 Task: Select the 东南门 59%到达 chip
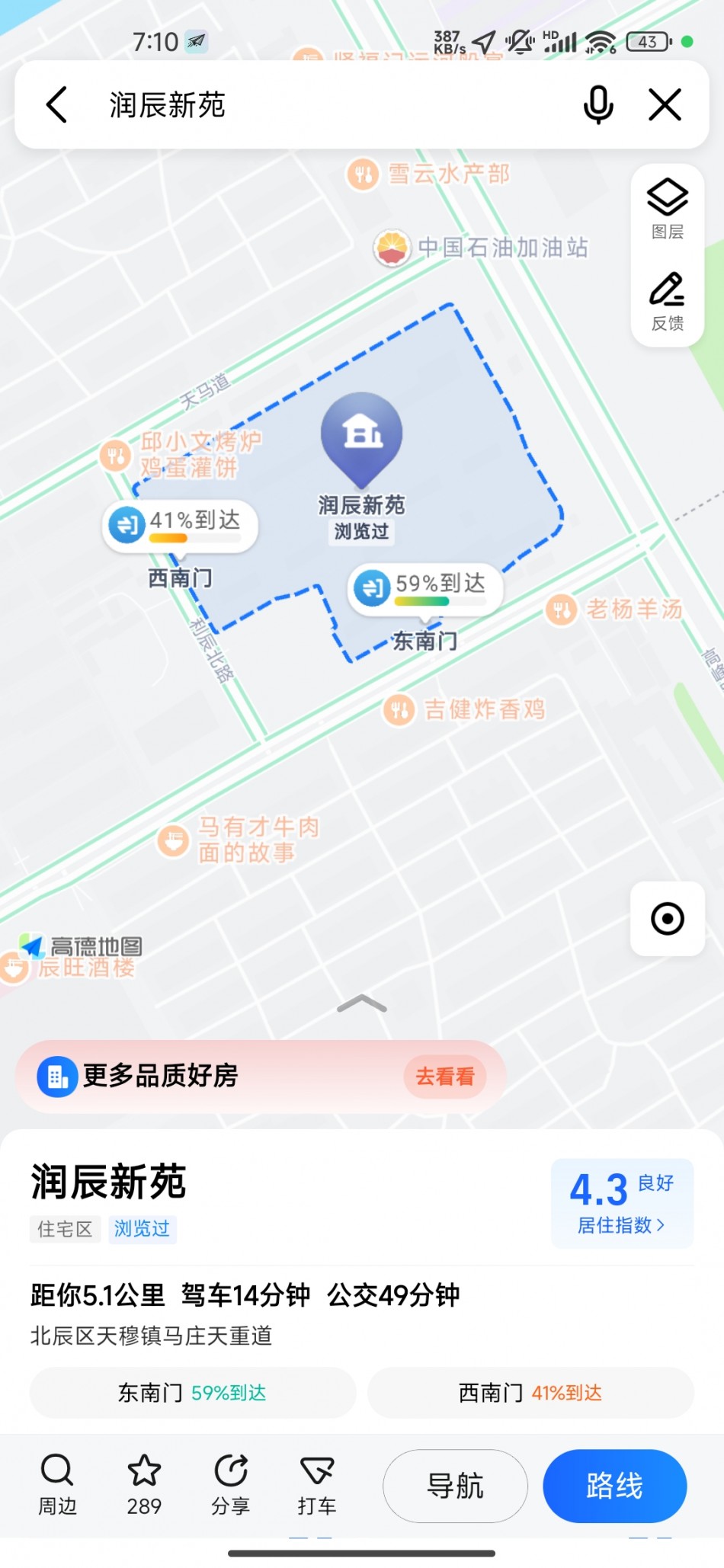coord(193,1393)
